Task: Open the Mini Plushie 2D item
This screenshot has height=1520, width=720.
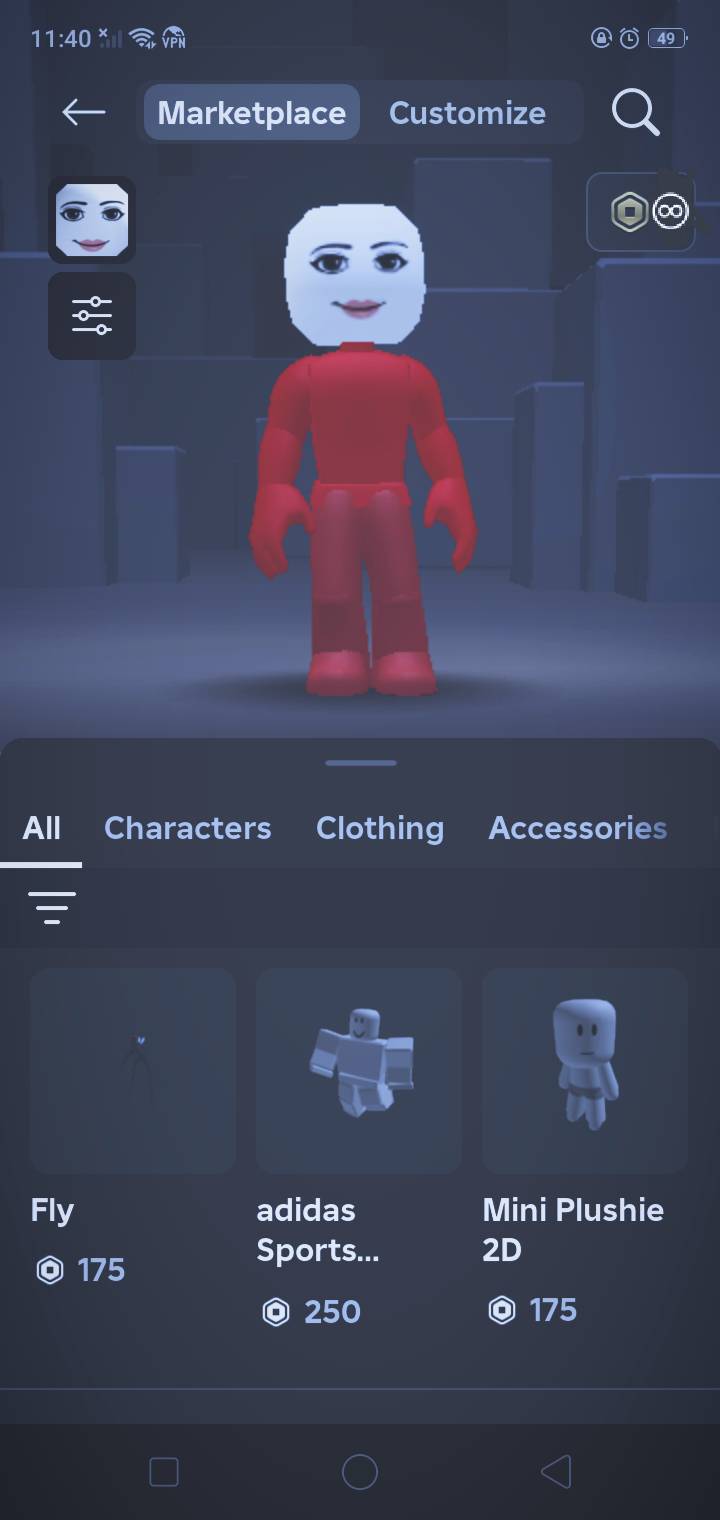Action: [585, 1071]
